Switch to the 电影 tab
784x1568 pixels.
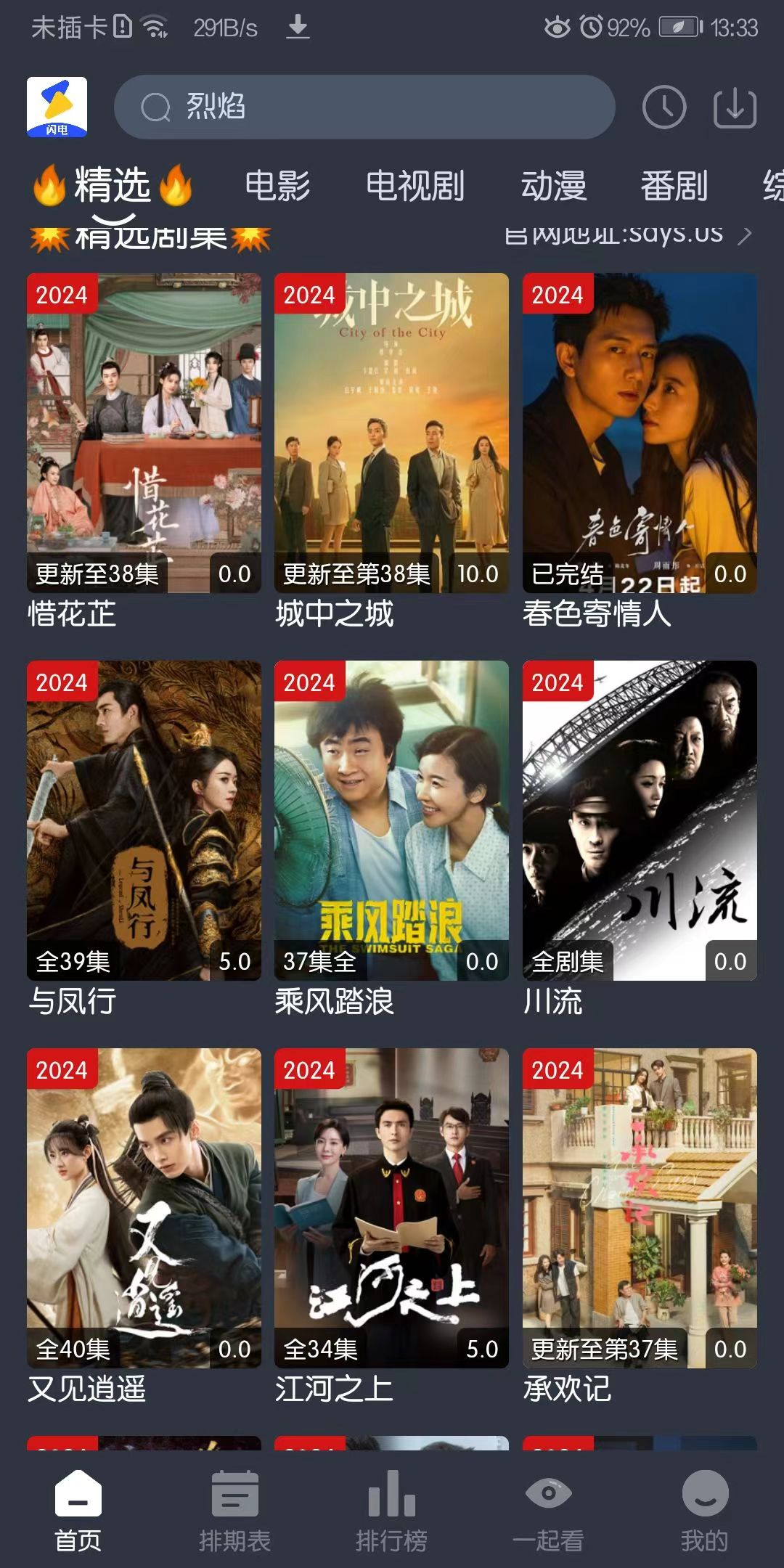pos(277,186)
